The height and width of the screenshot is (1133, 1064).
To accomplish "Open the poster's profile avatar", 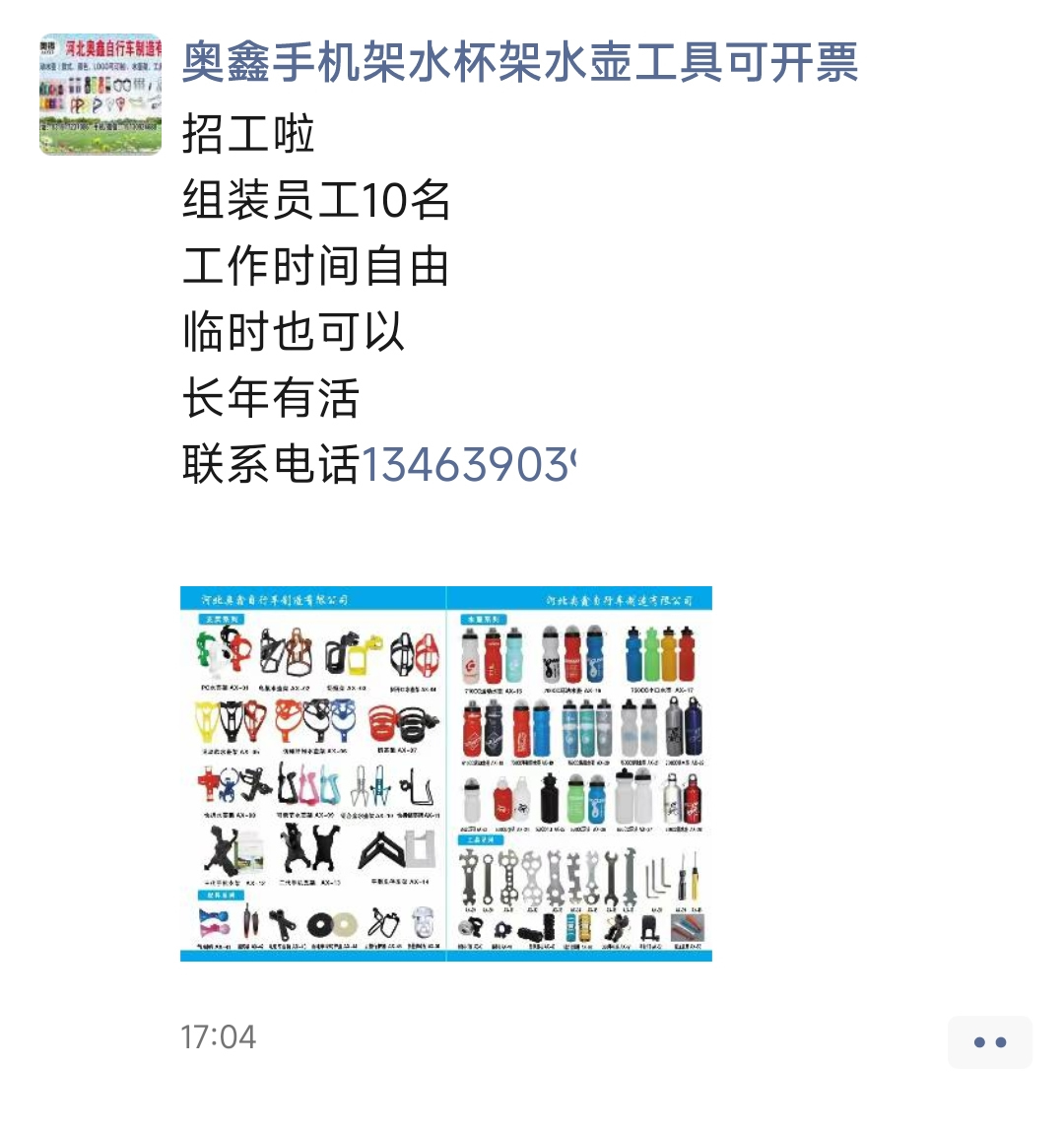I will point(100,95).
